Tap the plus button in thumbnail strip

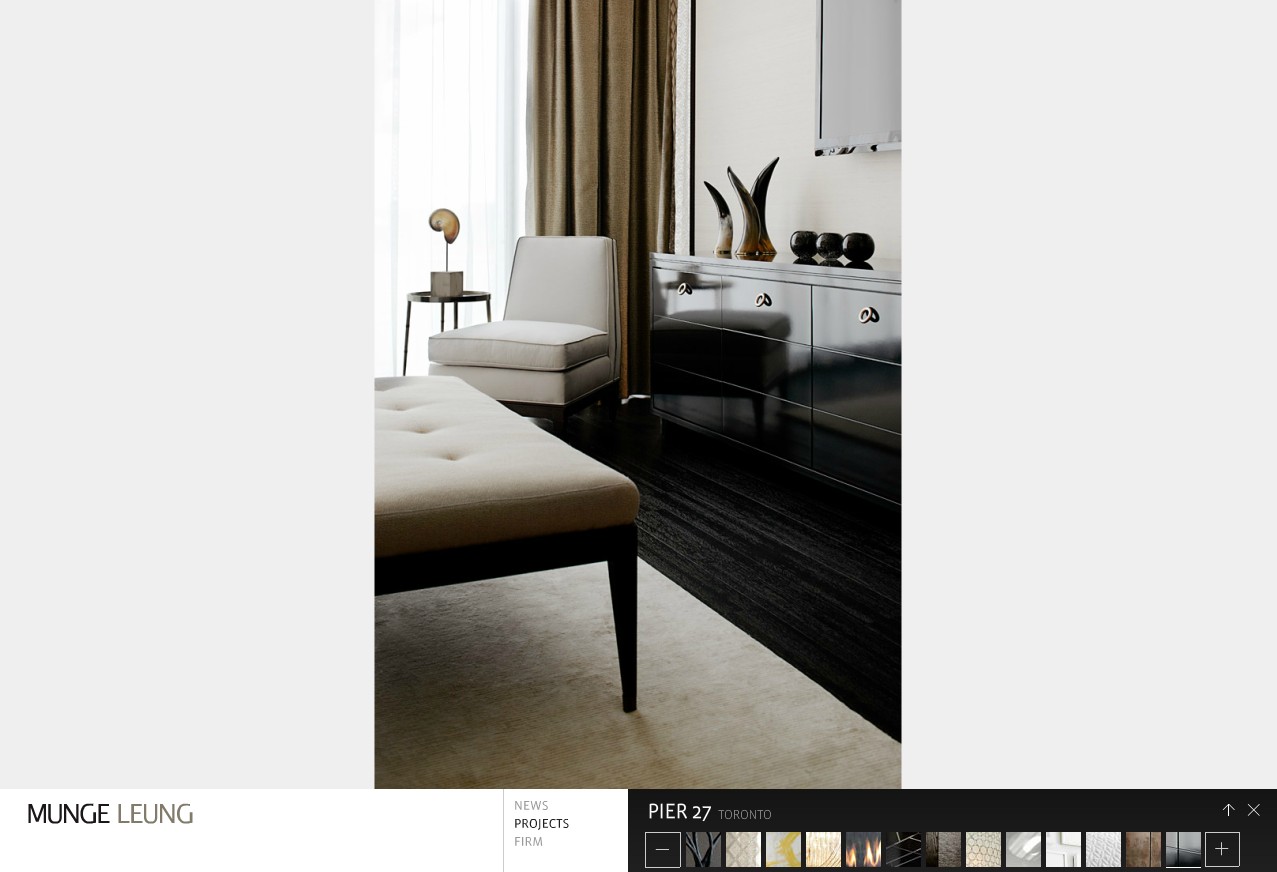point(1222,850)
